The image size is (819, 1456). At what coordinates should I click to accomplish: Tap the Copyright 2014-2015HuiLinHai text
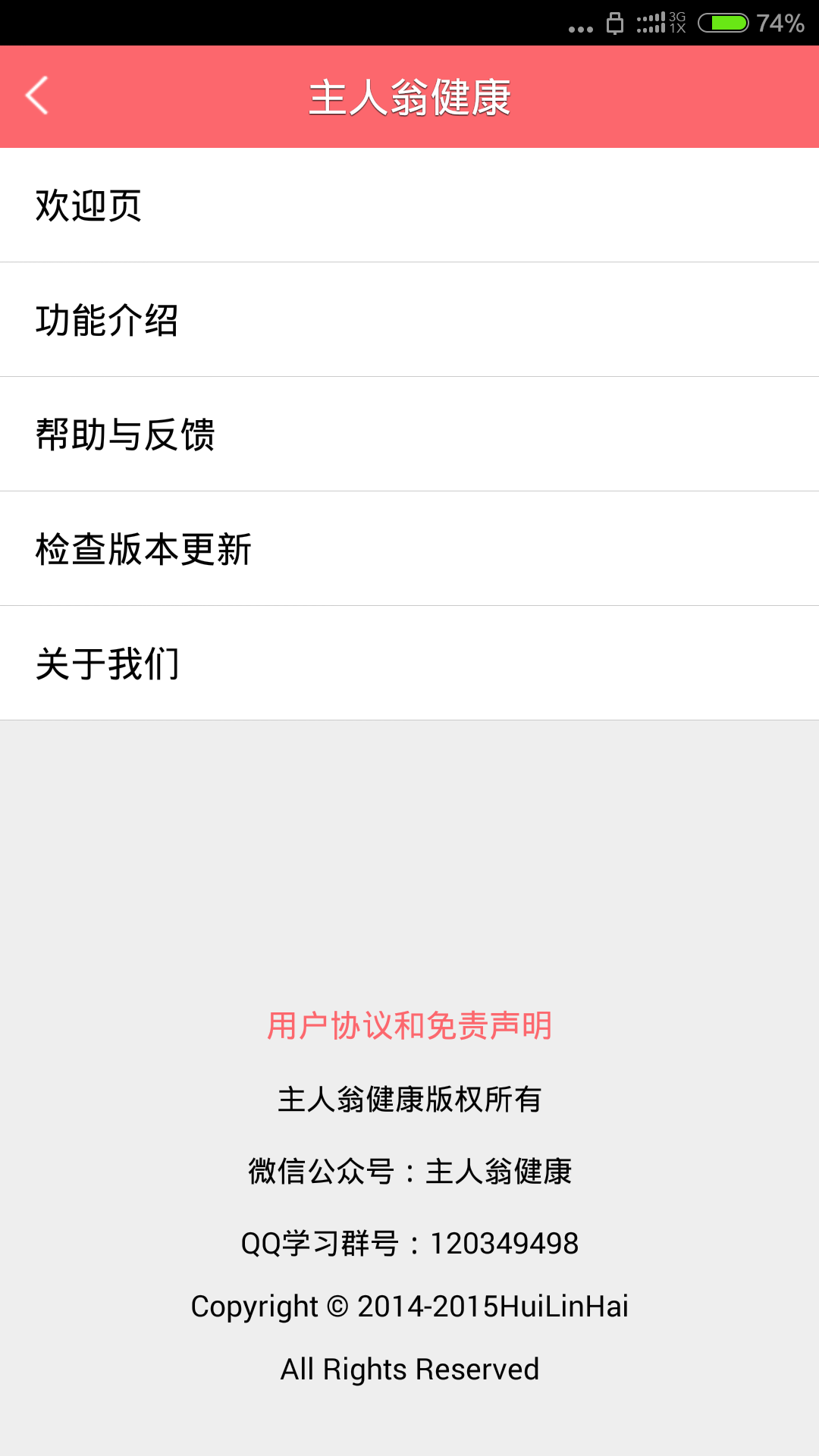click(x=409, y=1307)
